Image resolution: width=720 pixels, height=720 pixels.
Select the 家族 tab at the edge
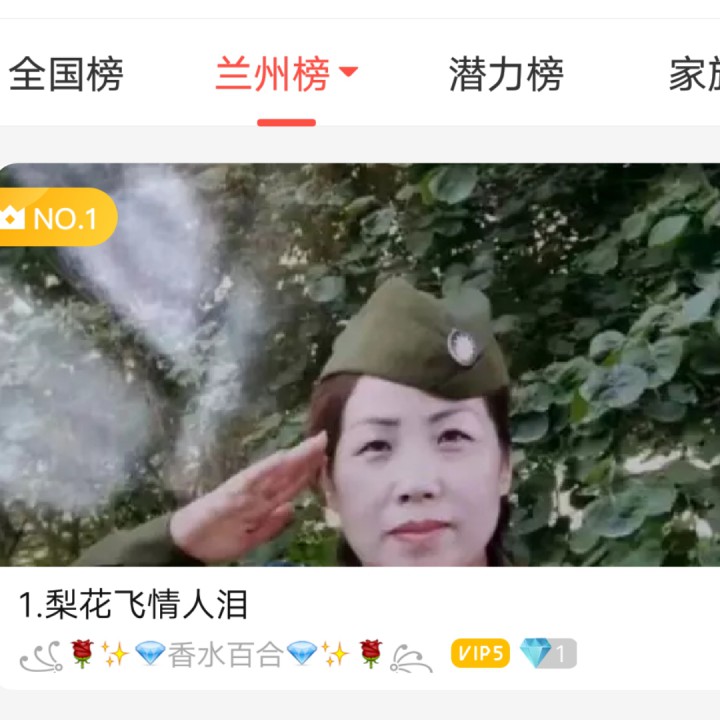tap(695, 75)
